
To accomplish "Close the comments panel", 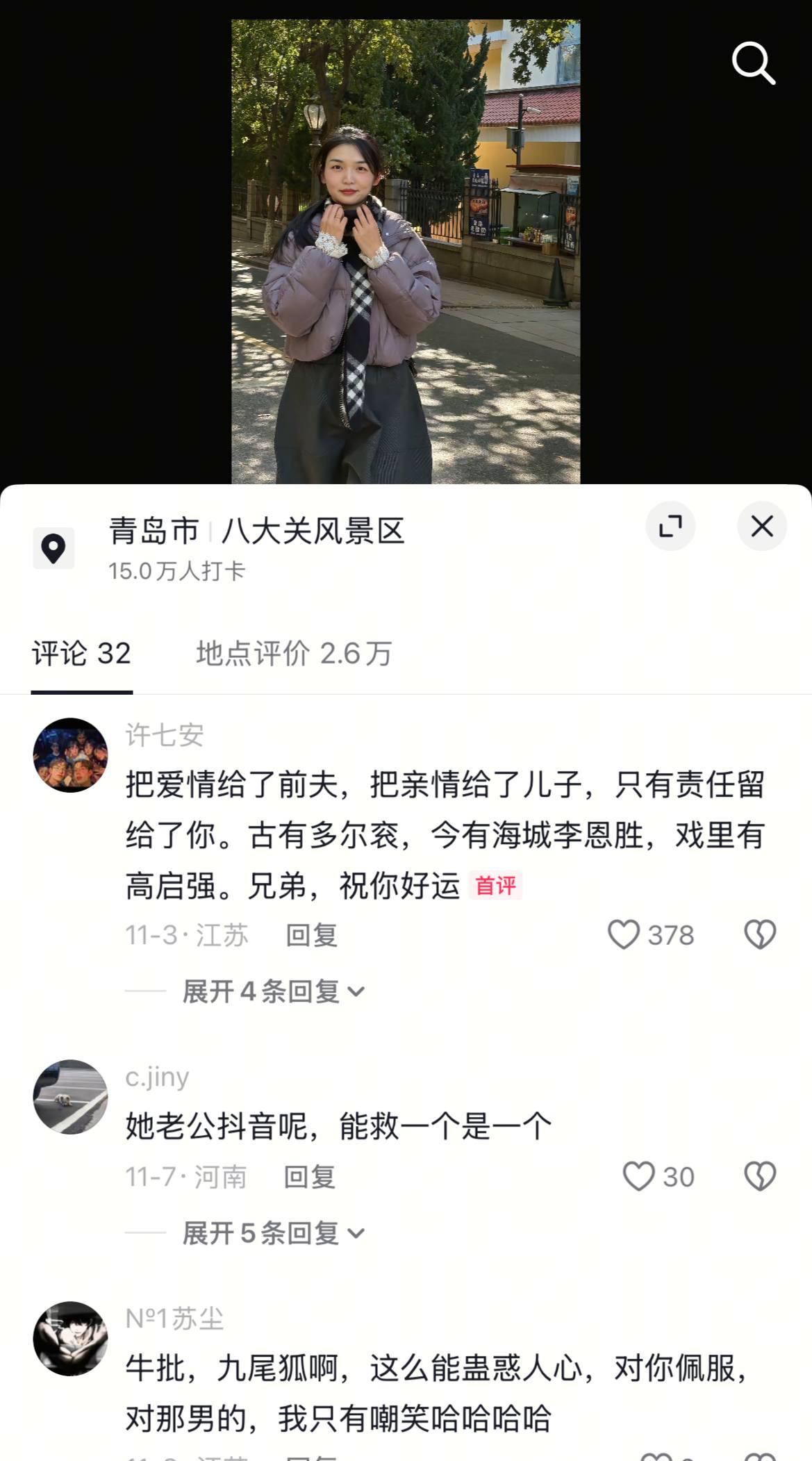I will (762, 526).
